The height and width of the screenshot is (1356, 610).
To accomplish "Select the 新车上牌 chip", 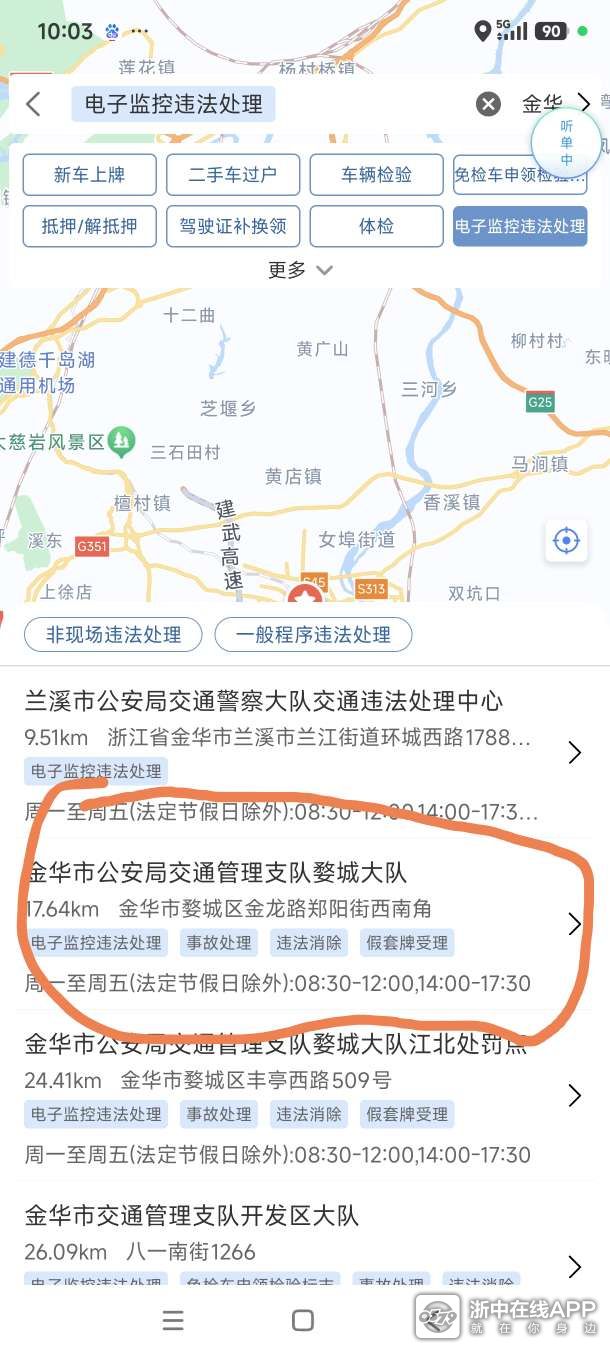I will [x=89, y=175].
